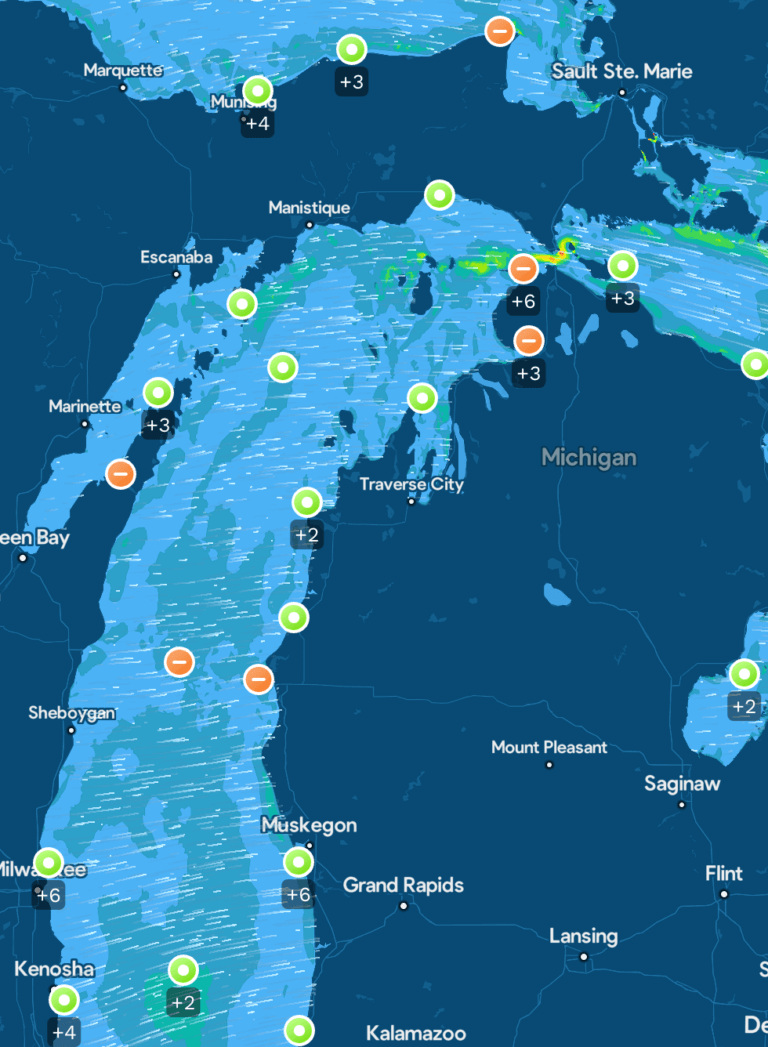Screen dimensions: 768x1047
Task: Select the green station east of Manistique
Action: (440, 195)
